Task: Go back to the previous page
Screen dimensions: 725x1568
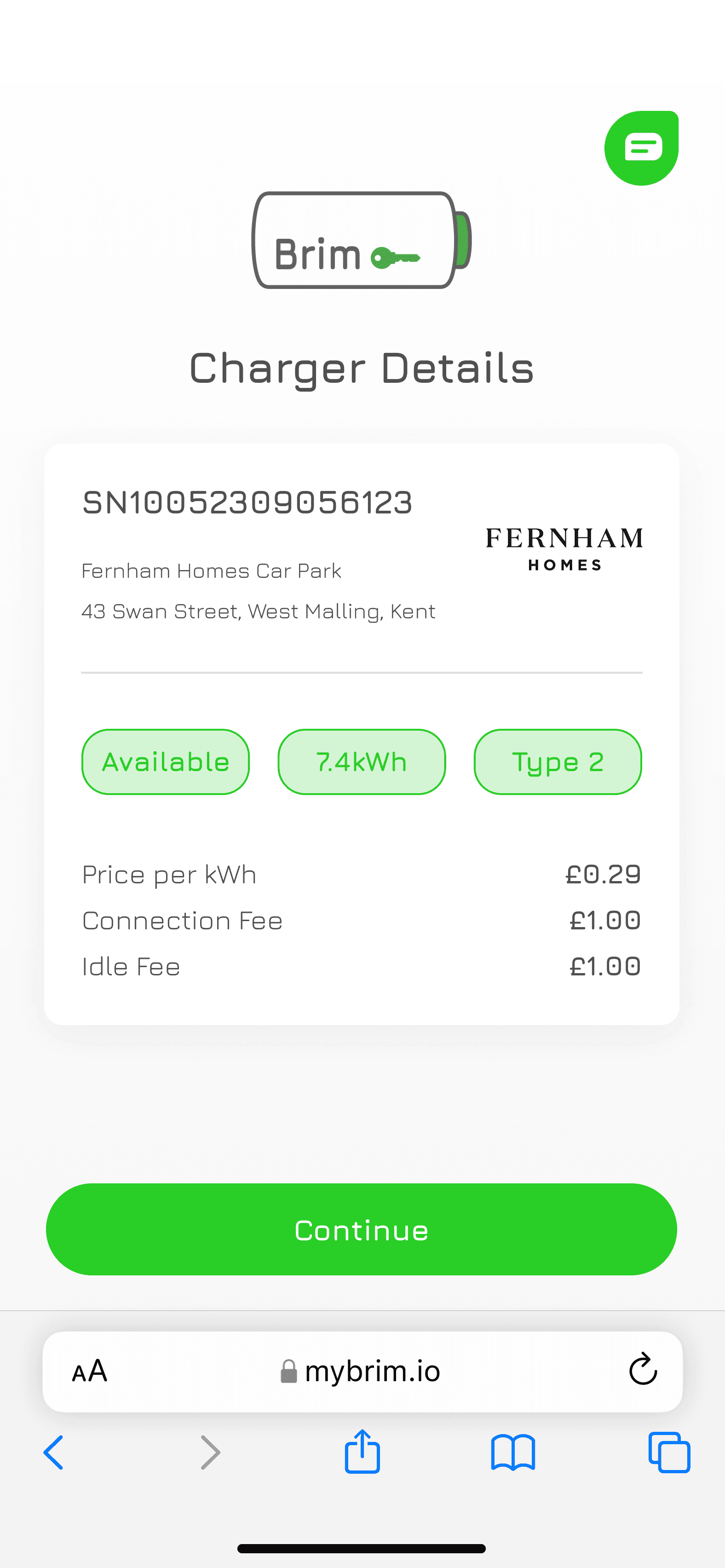Action: [53, 1453]
